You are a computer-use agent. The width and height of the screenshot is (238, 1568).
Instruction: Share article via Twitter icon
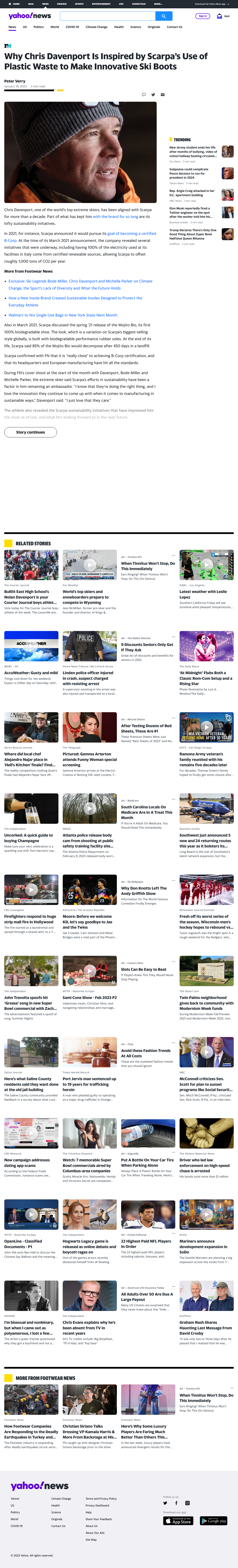[x=153, y=94]
